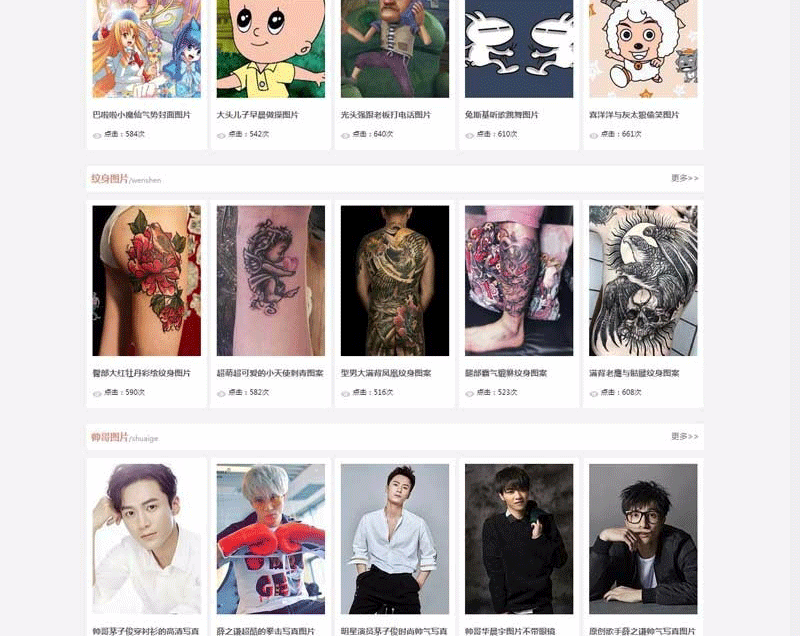View 腿部霸气貔貅纹身图案
Viewport: 800px width, 636px height.
point(518,281)
